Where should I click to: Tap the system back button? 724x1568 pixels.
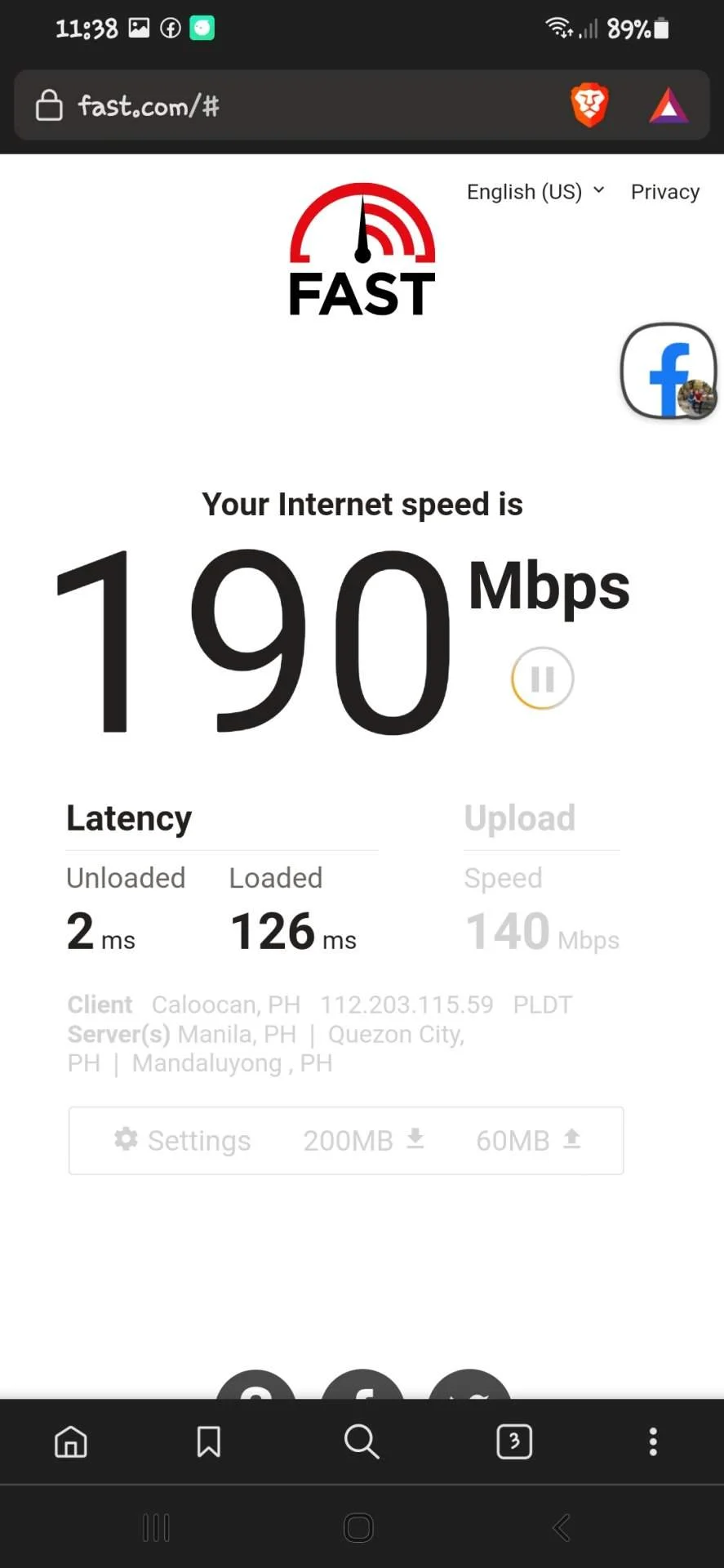tap(562, 1527)
